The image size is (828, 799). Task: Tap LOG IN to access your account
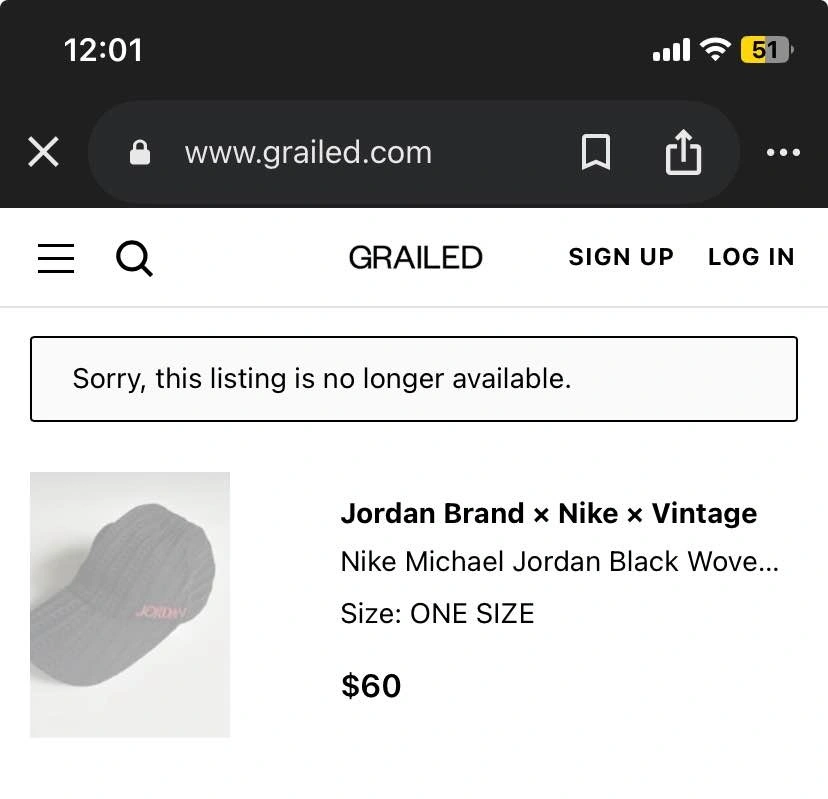point(751,257)
